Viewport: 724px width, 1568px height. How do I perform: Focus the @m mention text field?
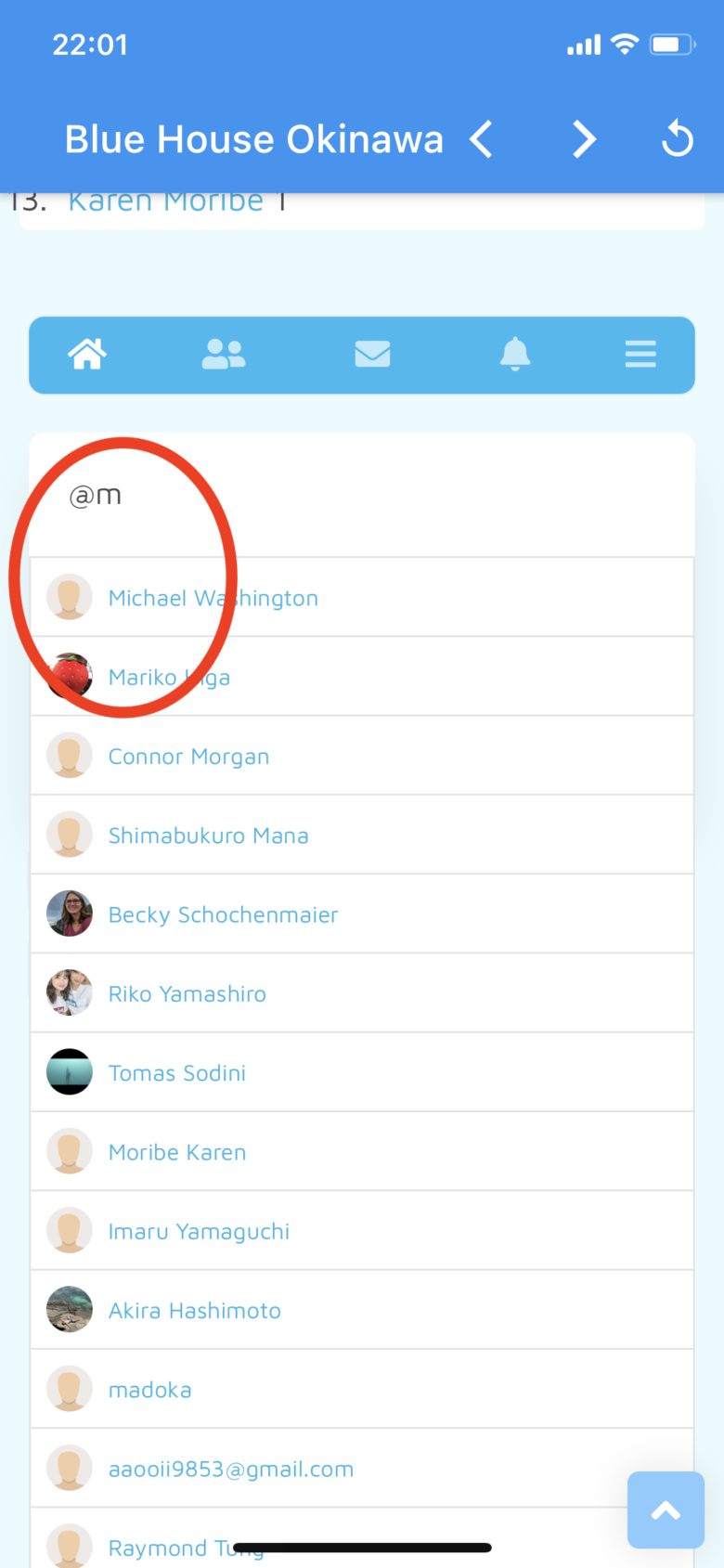pyautogui.click(x=362, y=495)
